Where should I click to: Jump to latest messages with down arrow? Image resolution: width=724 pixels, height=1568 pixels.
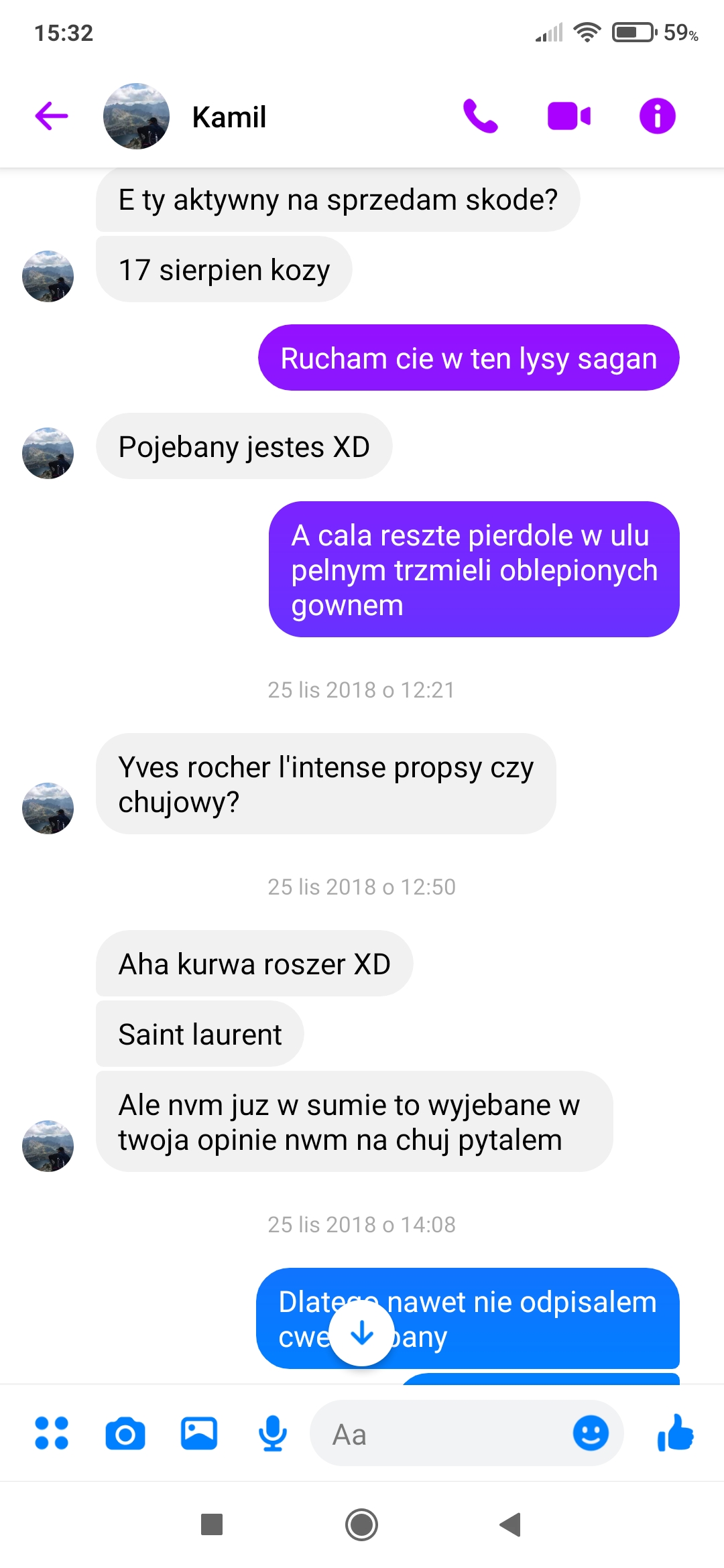point(362,1333)
